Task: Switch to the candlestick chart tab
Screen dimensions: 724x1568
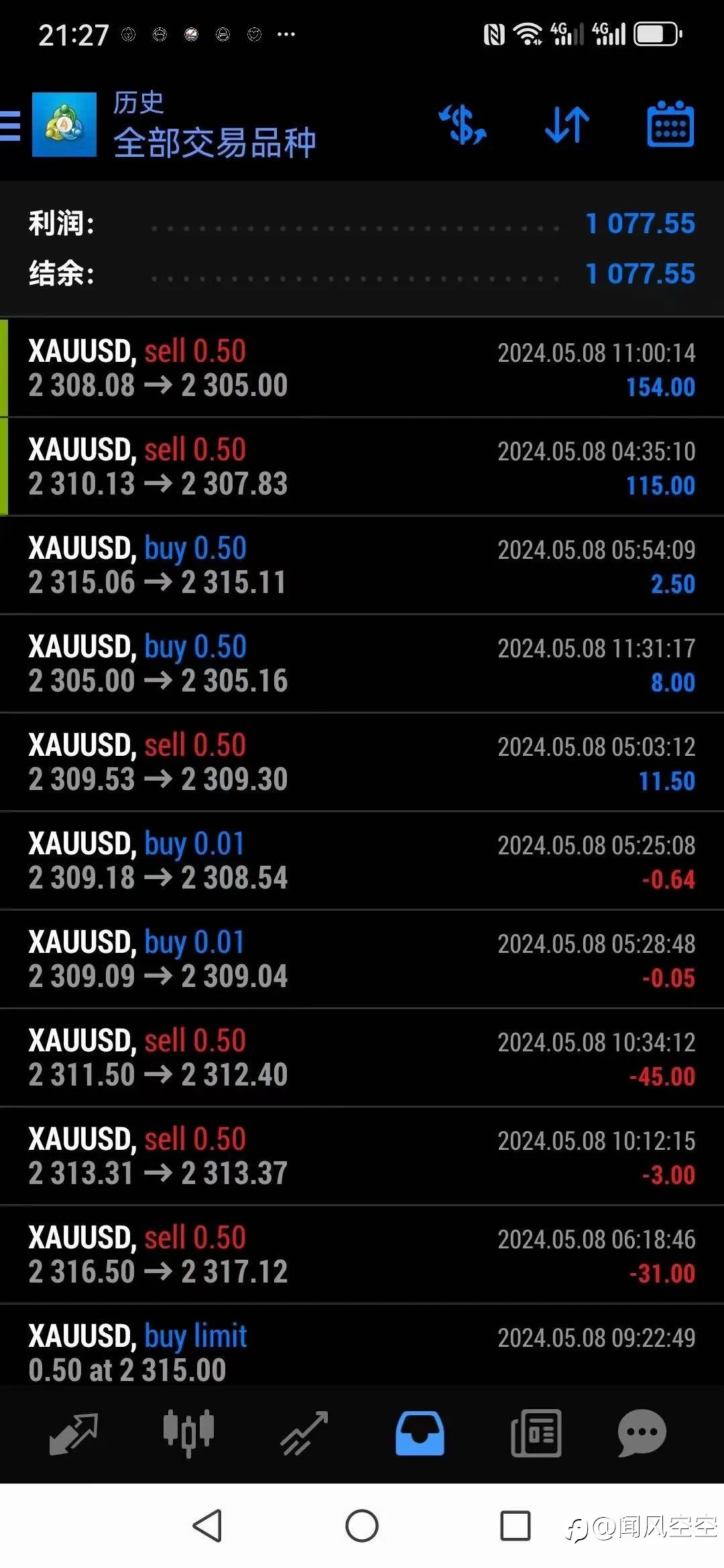Action: pyautogui.click(x=188, y=1433)
